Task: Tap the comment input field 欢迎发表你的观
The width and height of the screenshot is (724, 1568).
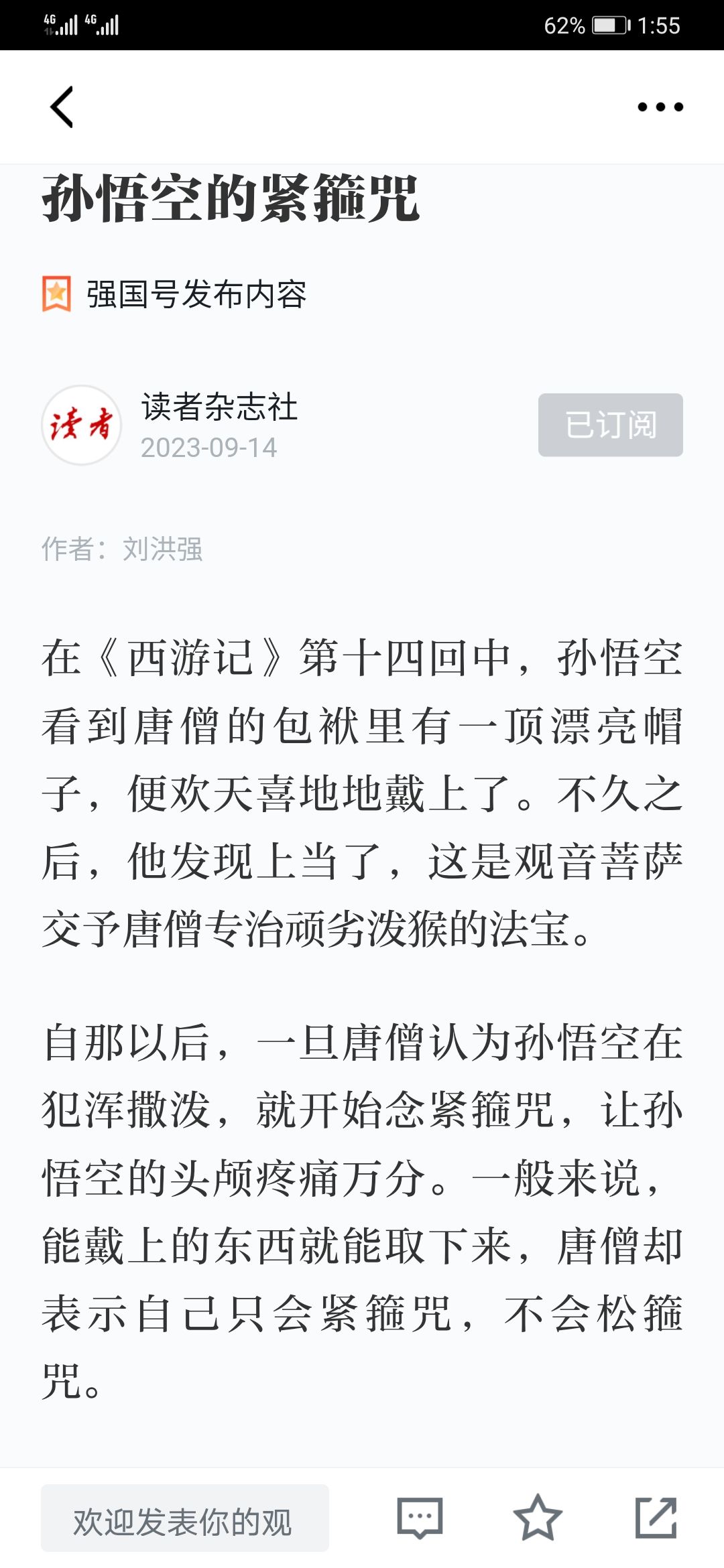Action: [x=185, y=1518]
